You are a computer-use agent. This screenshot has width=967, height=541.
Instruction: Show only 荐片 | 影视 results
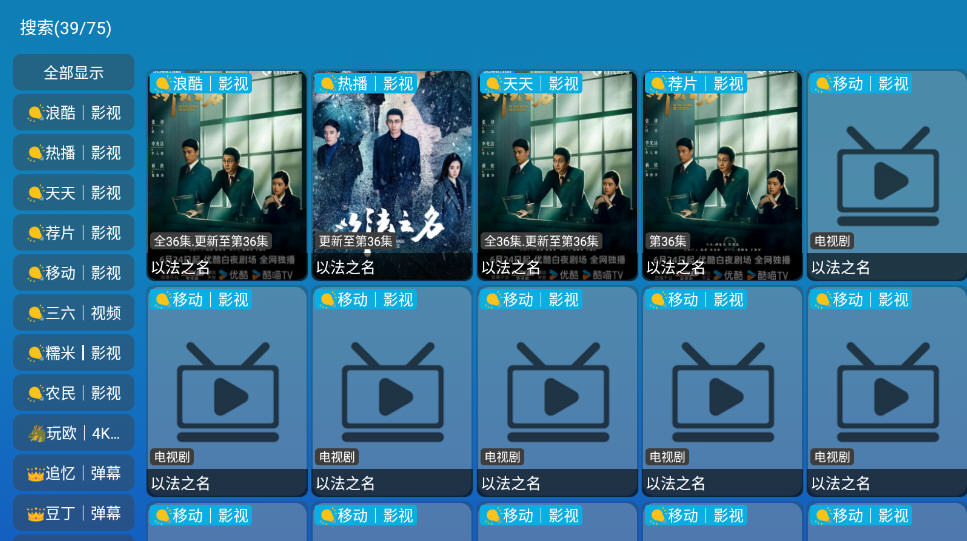(73, 232)
